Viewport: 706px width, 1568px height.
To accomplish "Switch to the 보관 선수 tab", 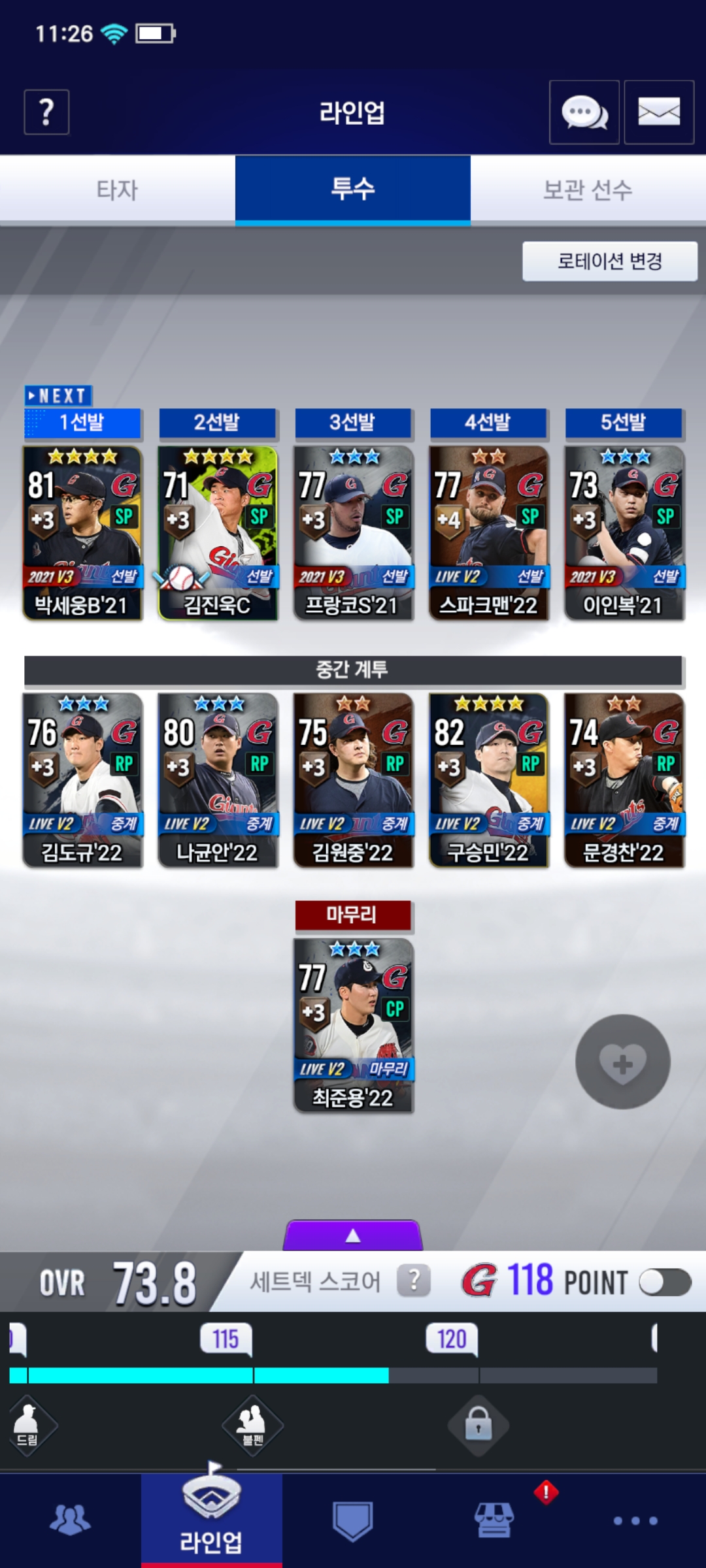I will pos(588,190).
